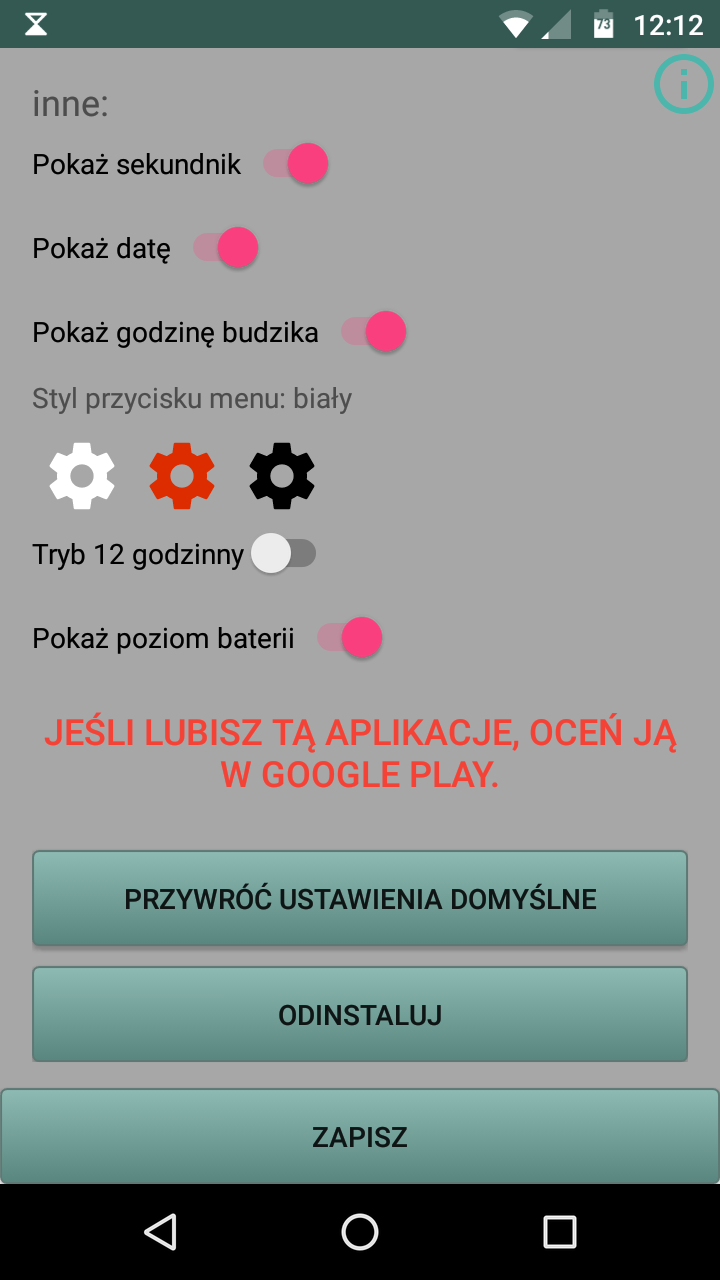This screenshot has width=720, height=1280.
Task: Pick the black gear menu style
Action: click(282, 476)
